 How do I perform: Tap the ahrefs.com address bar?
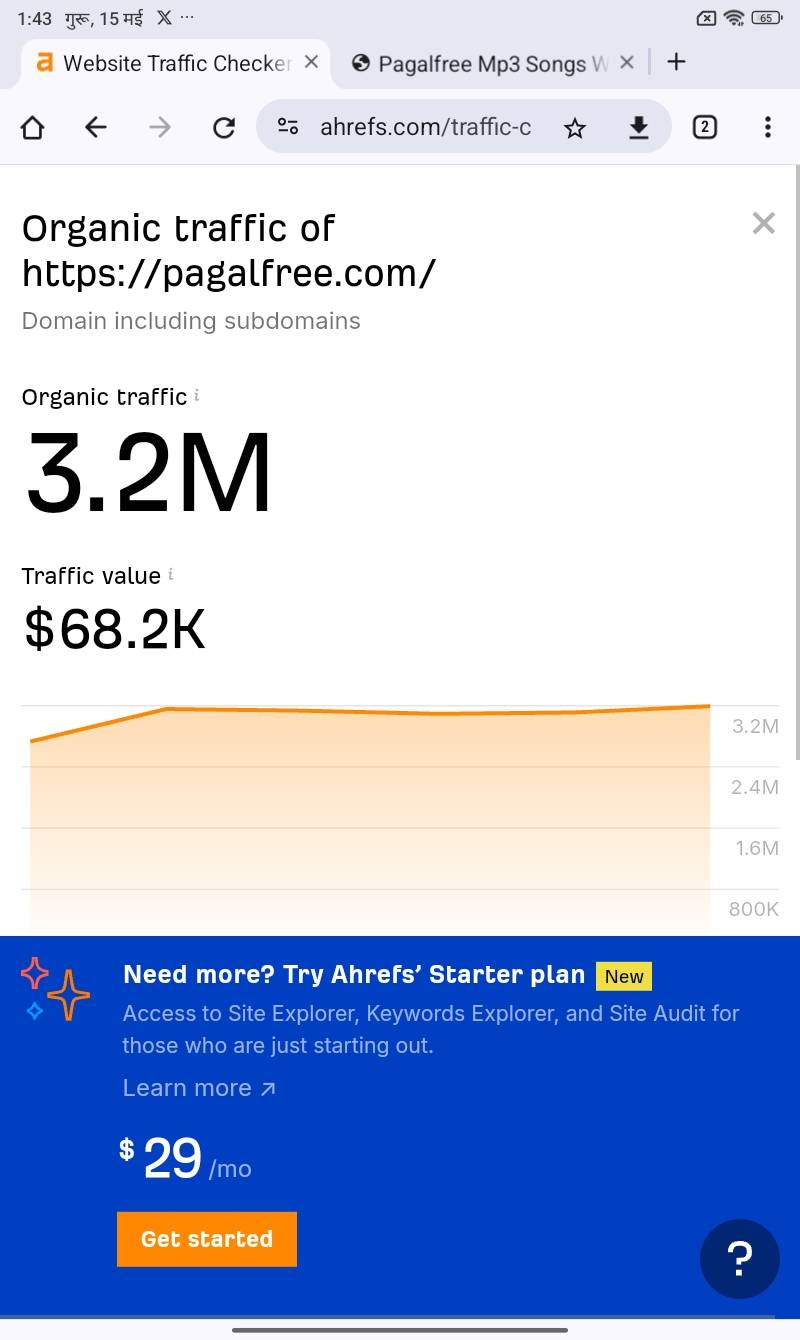pyautogui.click(x=425, y=127)
